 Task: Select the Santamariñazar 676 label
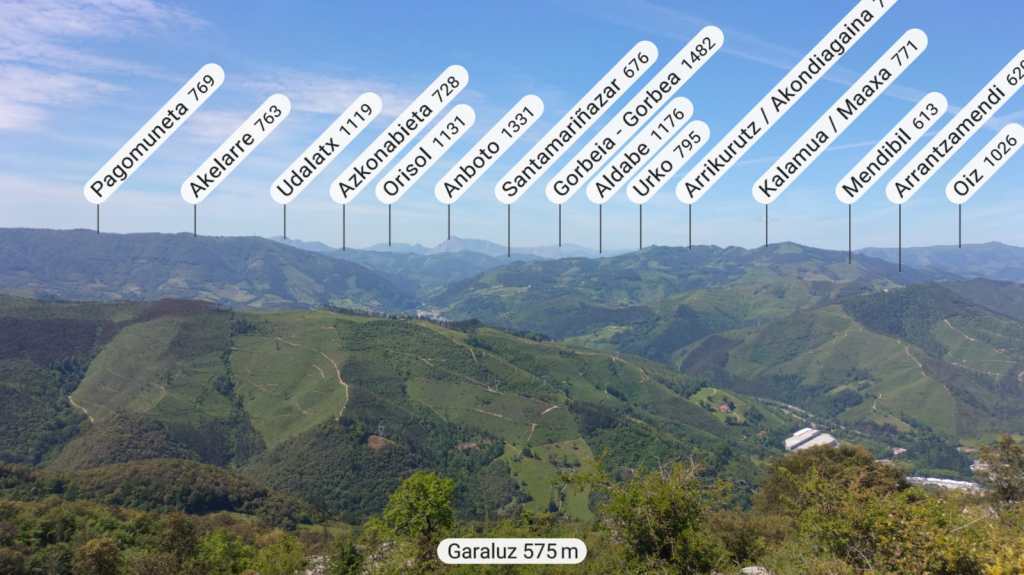[576, 121]
